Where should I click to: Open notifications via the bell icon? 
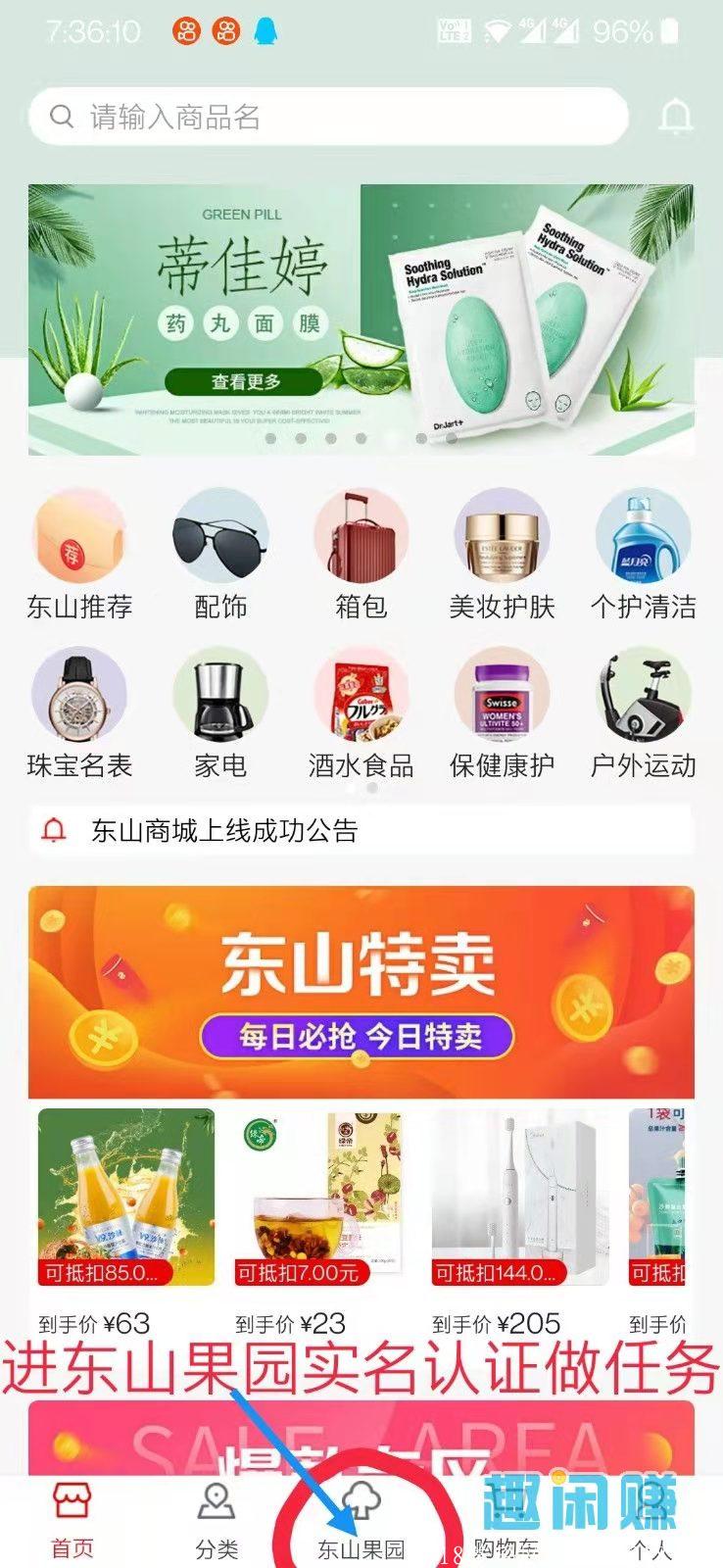[673, 117]
